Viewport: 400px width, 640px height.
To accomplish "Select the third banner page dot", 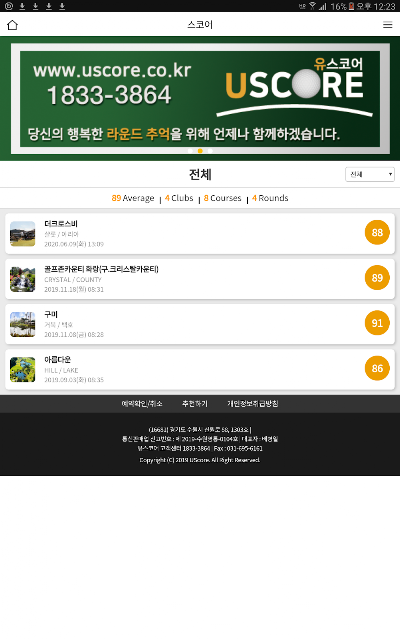I will (x=210, y=151).
